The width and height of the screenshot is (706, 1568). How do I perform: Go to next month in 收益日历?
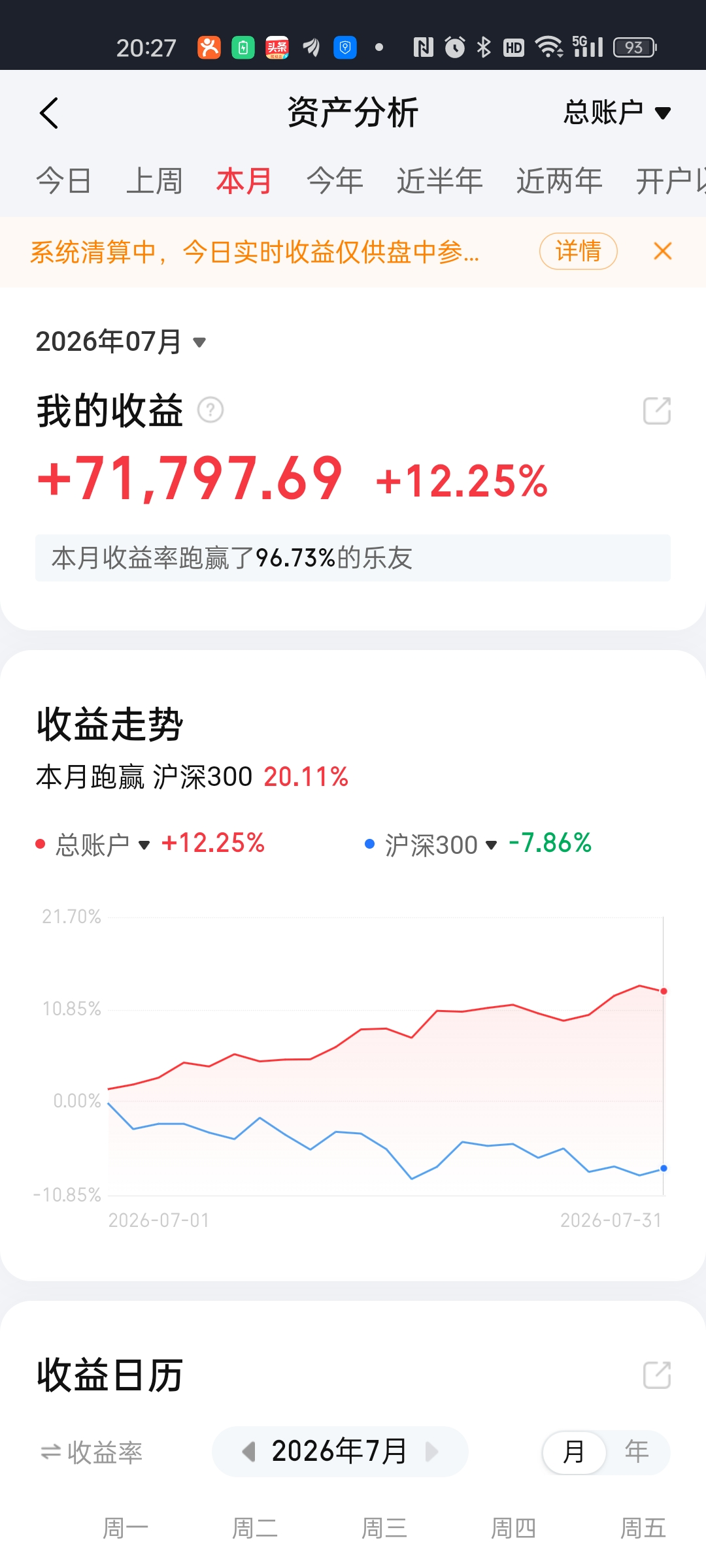coord(431,1452)
